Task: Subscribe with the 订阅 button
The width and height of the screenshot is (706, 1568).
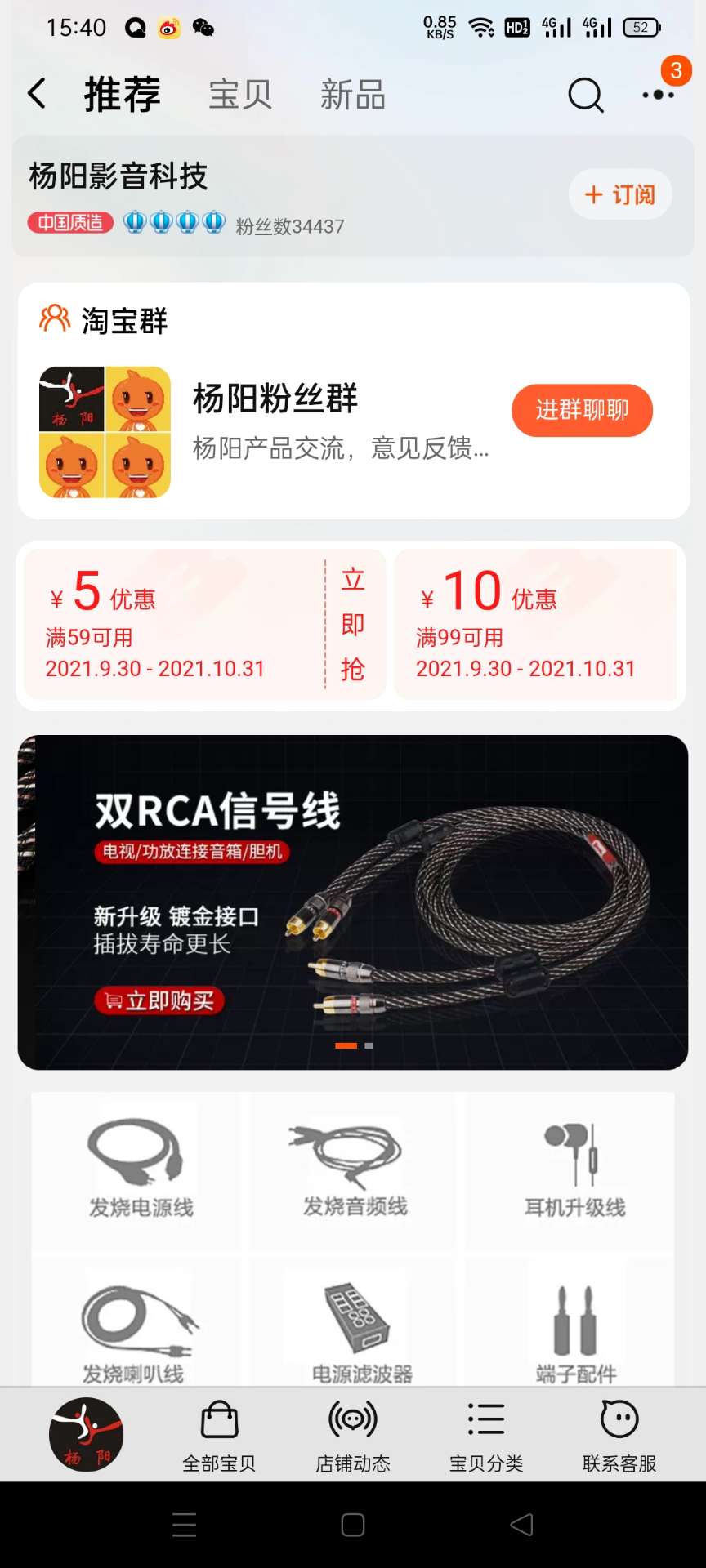Action: pos(620,194)
